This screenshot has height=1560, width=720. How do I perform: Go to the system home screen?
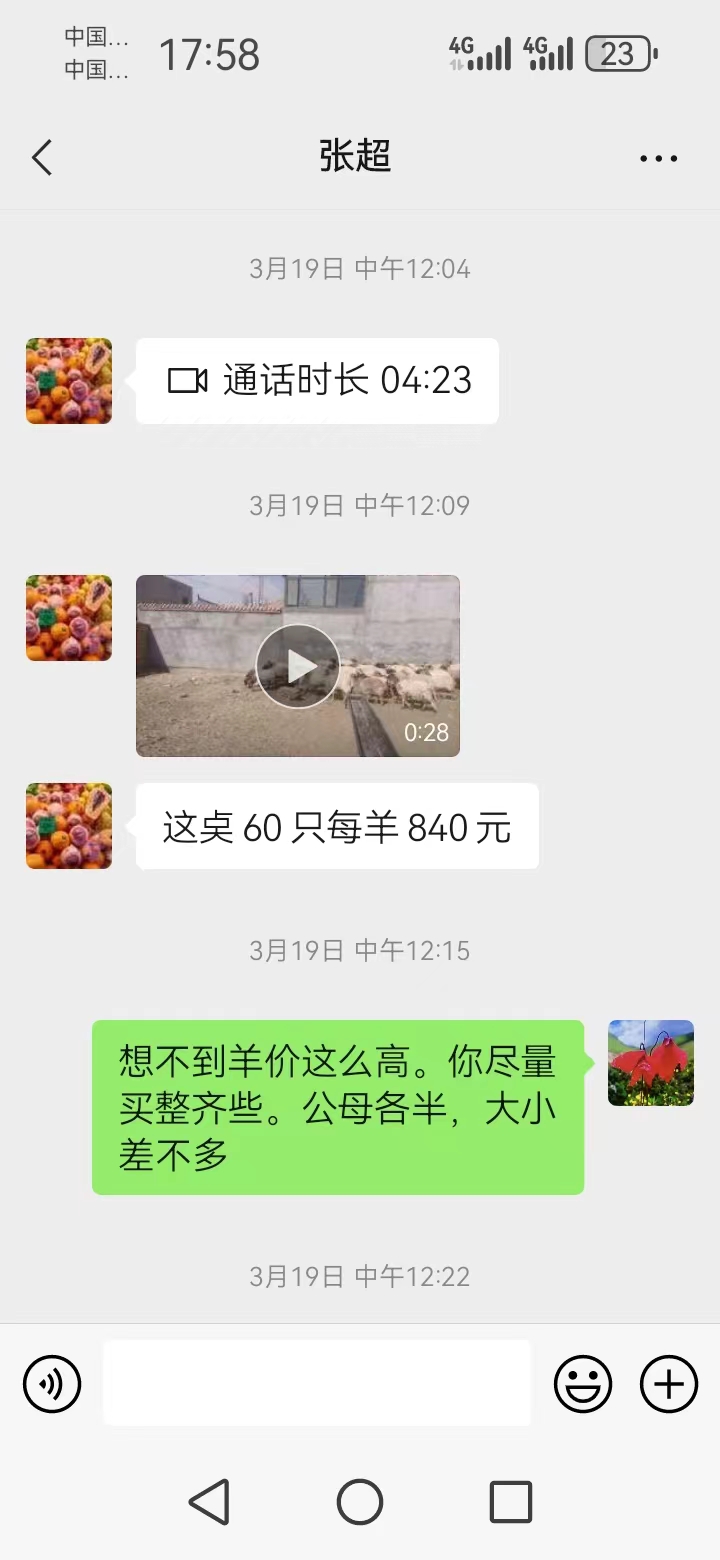click(360, 1502)
